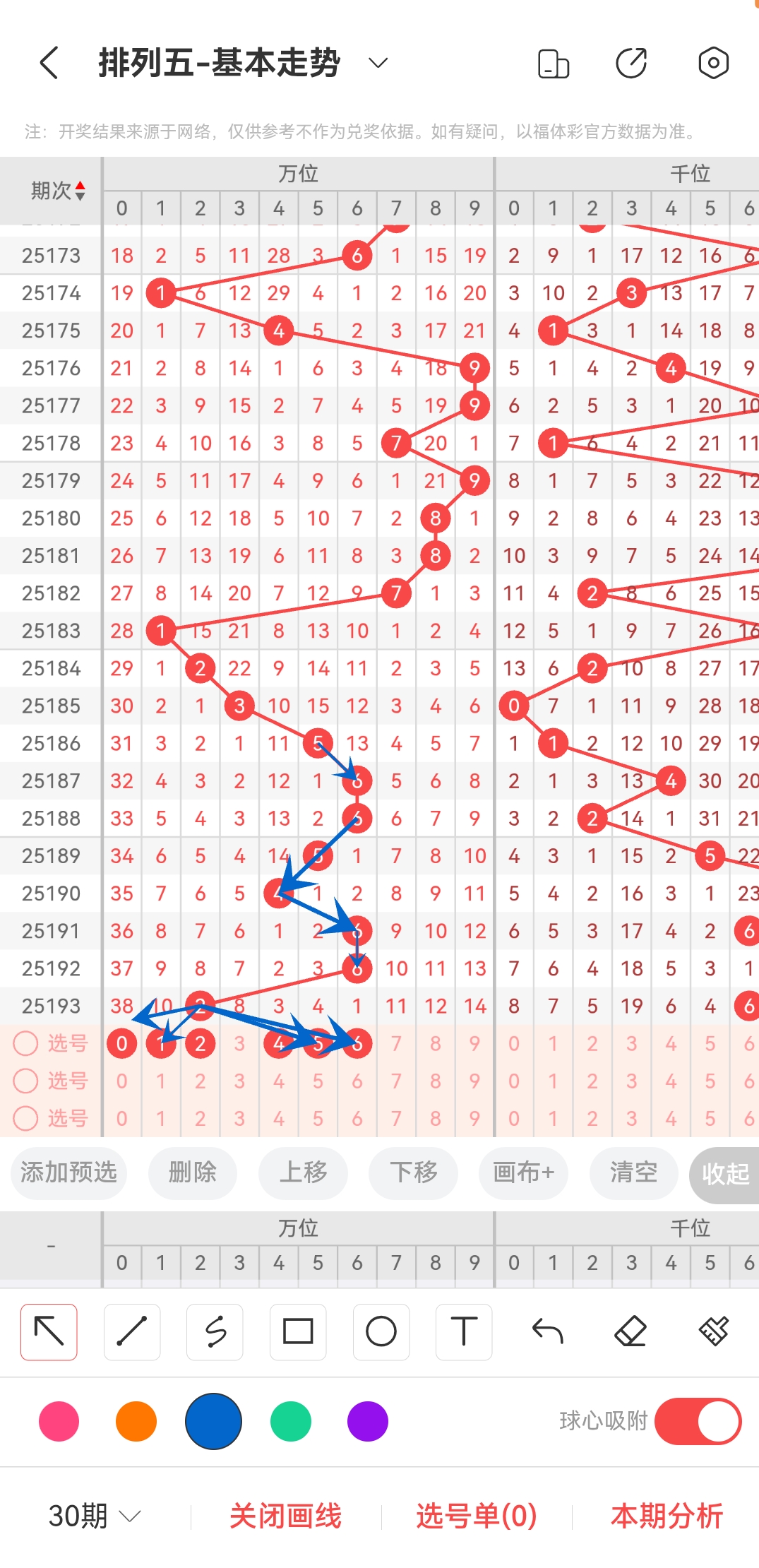Pick the green color swatch
Image resolution: width=759 pixels, height=1568 pixels.
point(291,1421)
